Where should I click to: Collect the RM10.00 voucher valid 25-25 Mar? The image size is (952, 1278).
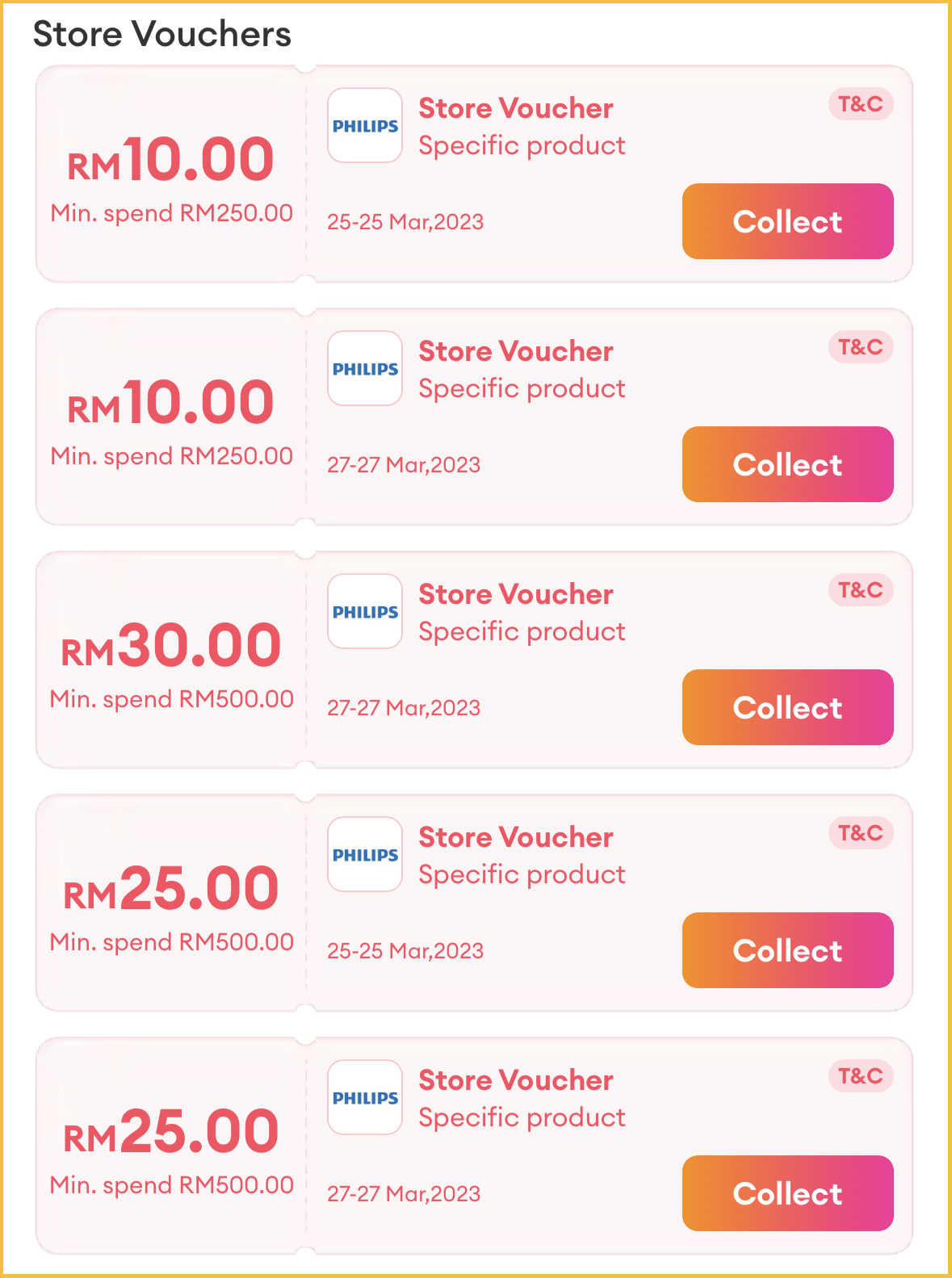click(x=787, y=221)
